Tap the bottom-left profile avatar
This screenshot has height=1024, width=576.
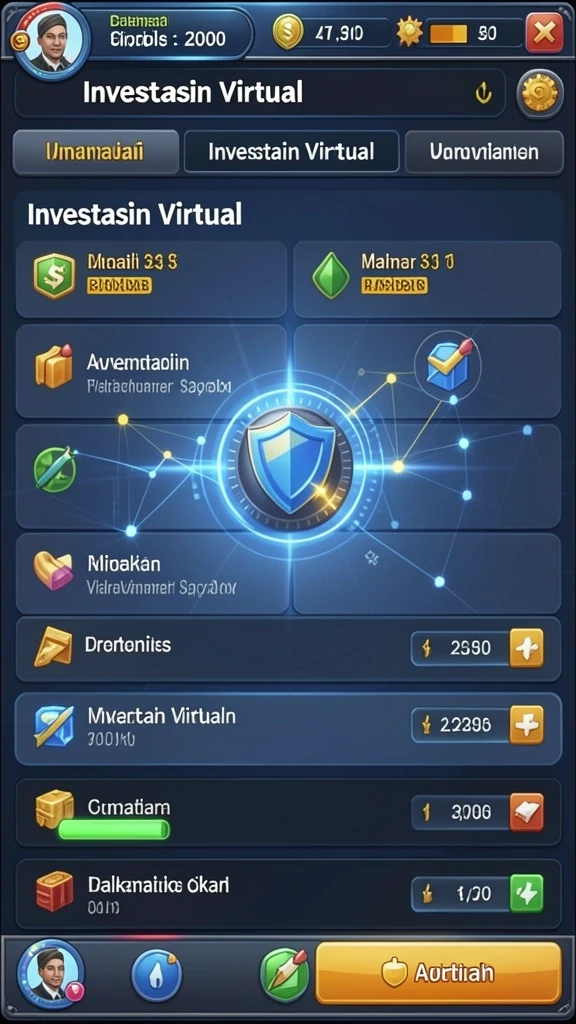pos(51,973)
